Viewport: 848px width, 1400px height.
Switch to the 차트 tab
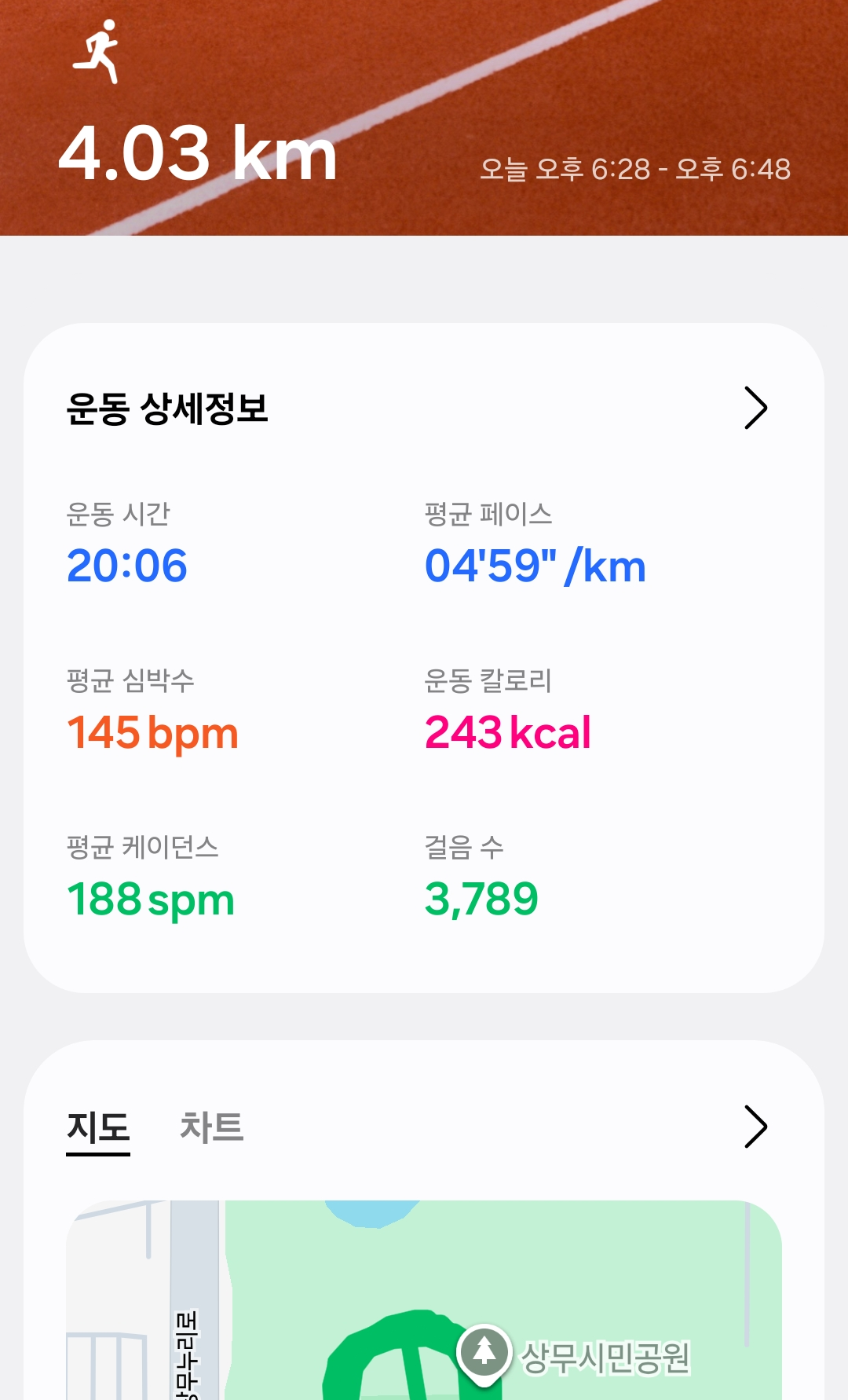point(211,1127)
